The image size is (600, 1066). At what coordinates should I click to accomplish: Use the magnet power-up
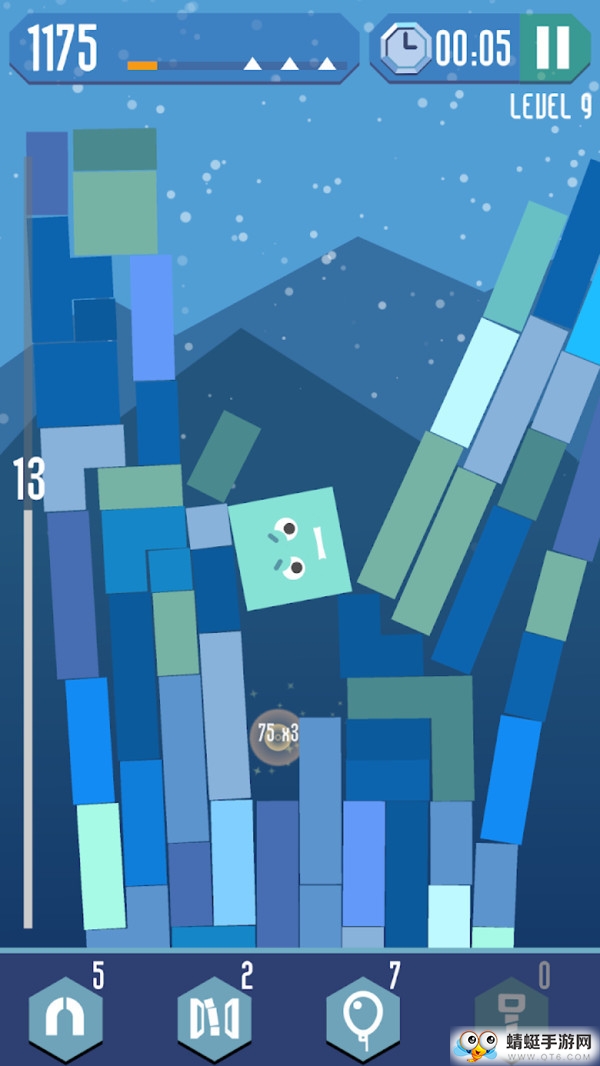pyautogui.click(x=65, y=1018)
